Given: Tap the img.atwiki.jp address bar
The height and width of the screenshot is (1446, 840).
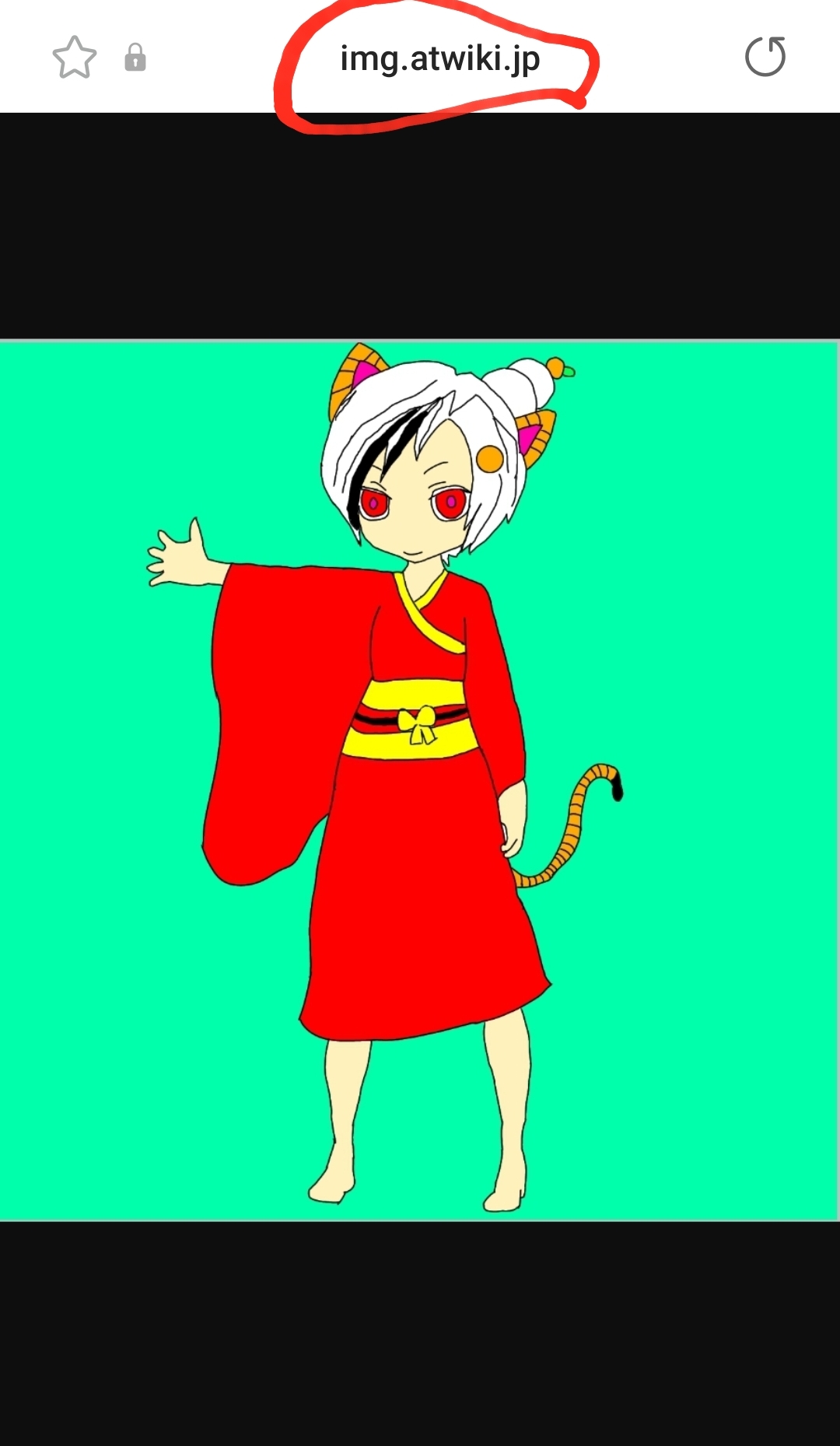Looking at the screenshot, I should tap(440, 58).
